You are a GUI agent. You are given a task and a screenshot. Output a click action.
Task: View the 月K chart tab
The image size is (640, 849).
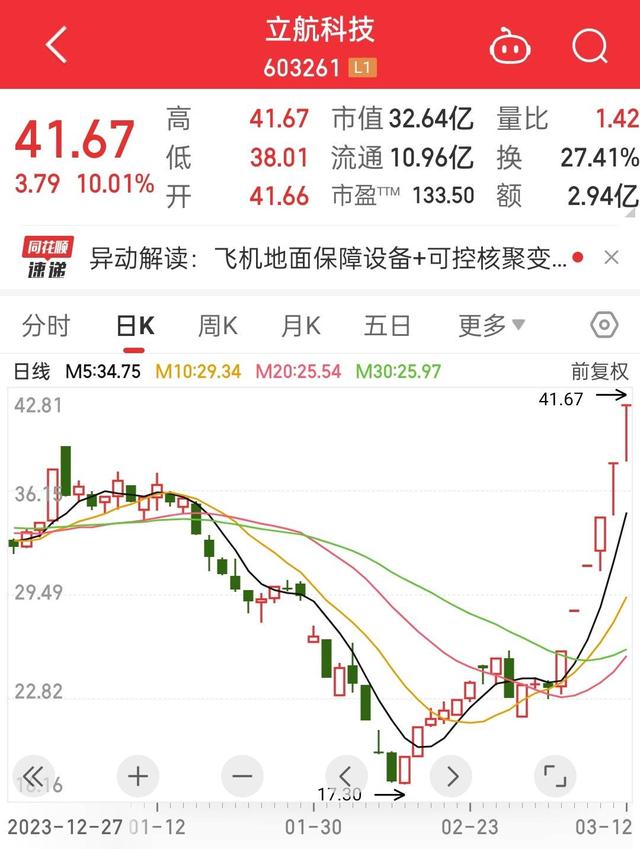point(300,325)
